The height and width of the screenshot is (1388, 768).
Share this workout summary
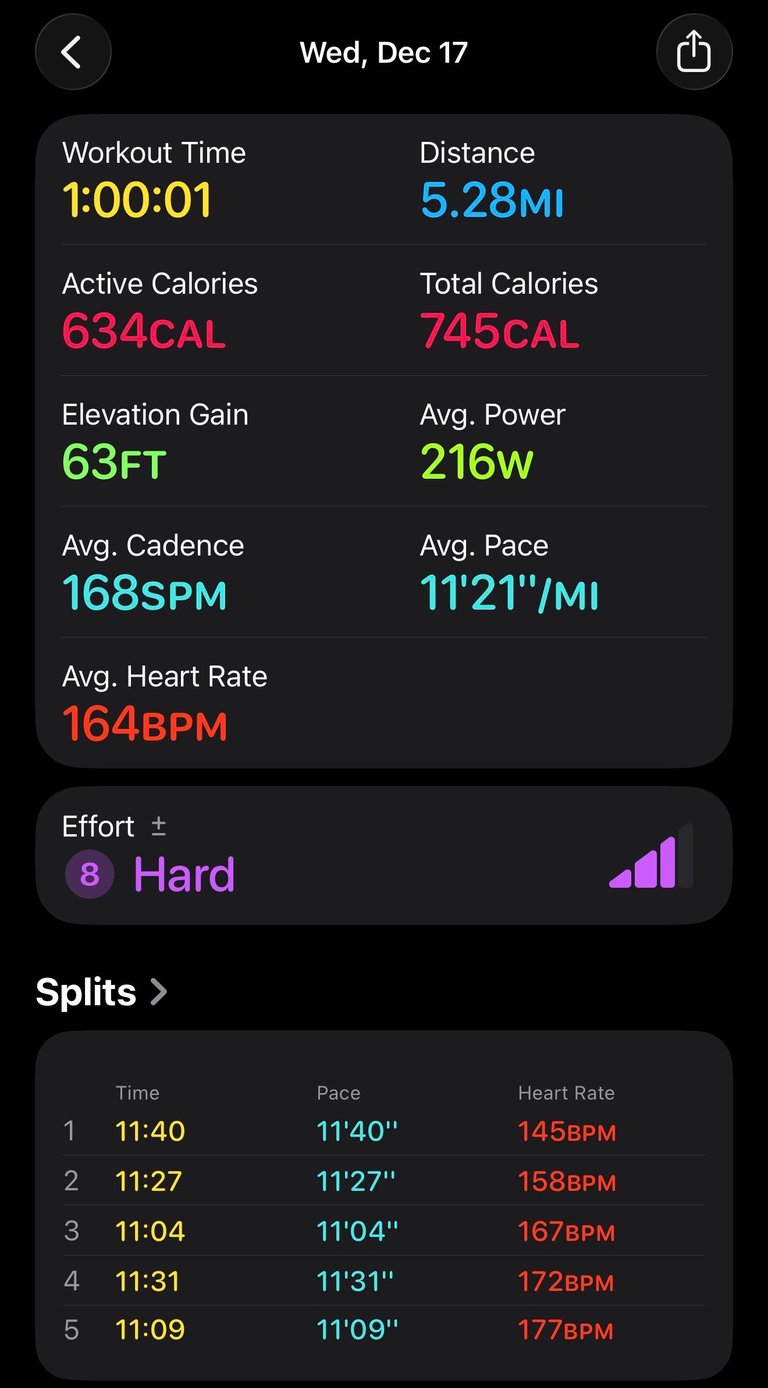point(694,52)
